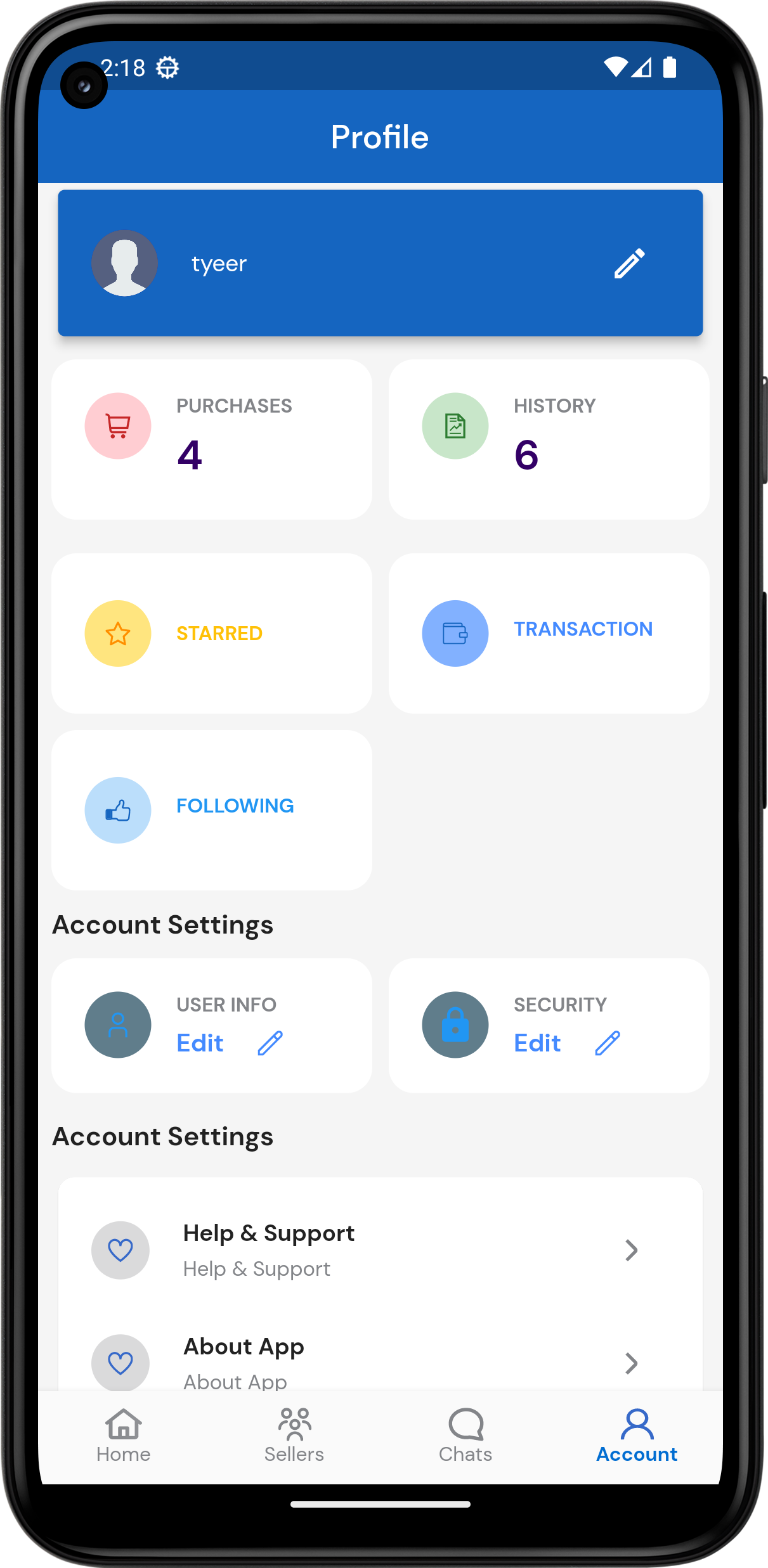
Task: Open Help & Support
Action: click(380, 1250)
